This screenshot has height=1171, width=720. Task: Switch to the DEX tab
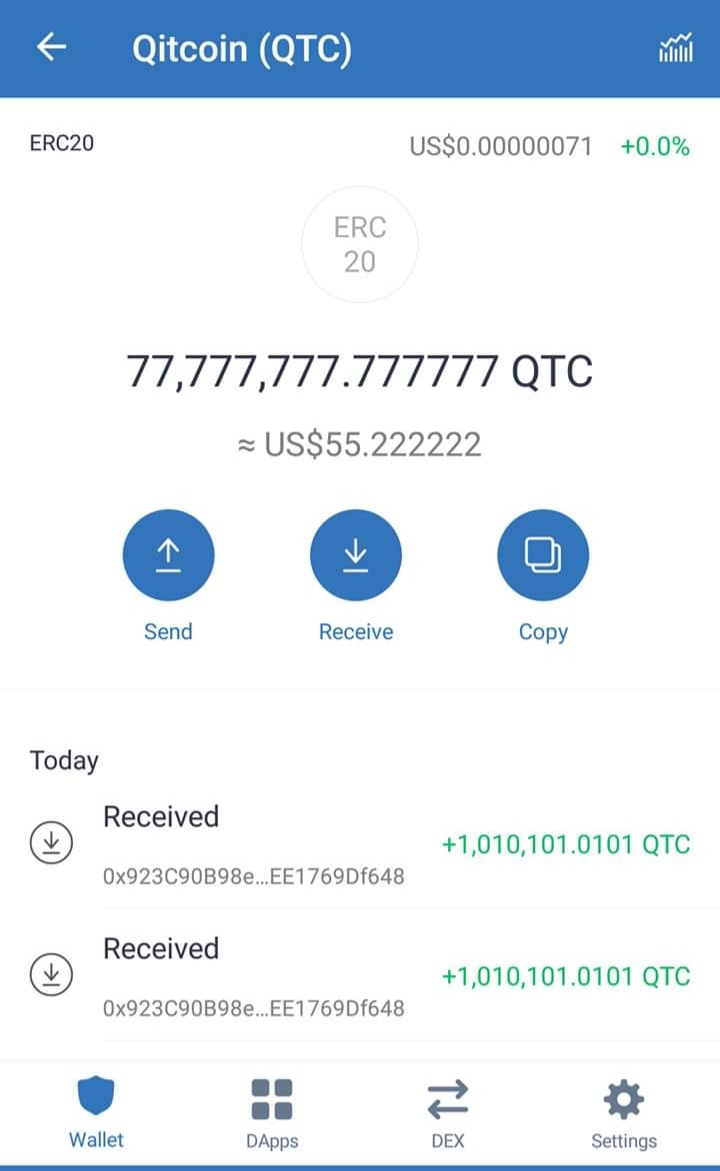click(x=447, y=1112)
